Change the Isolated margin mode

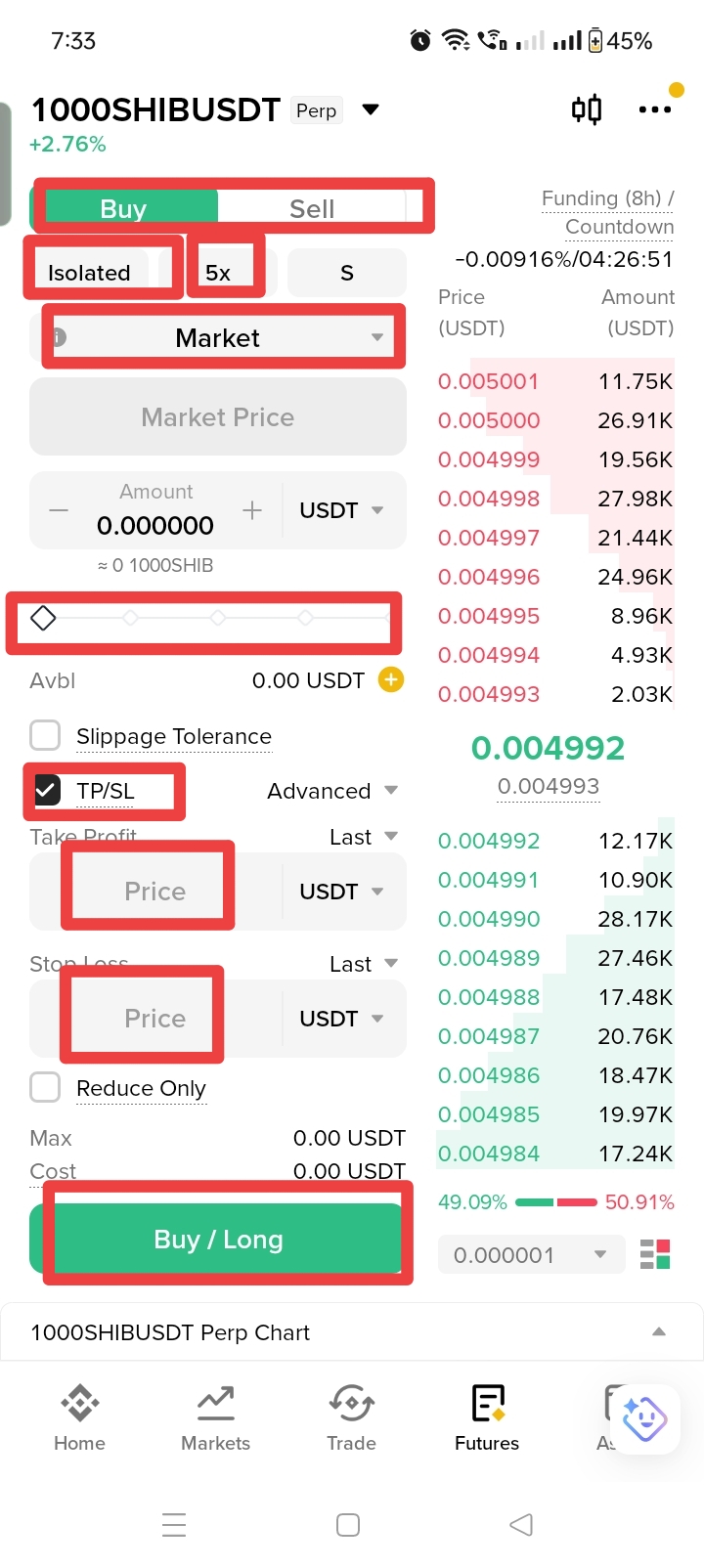click(89, 273)
